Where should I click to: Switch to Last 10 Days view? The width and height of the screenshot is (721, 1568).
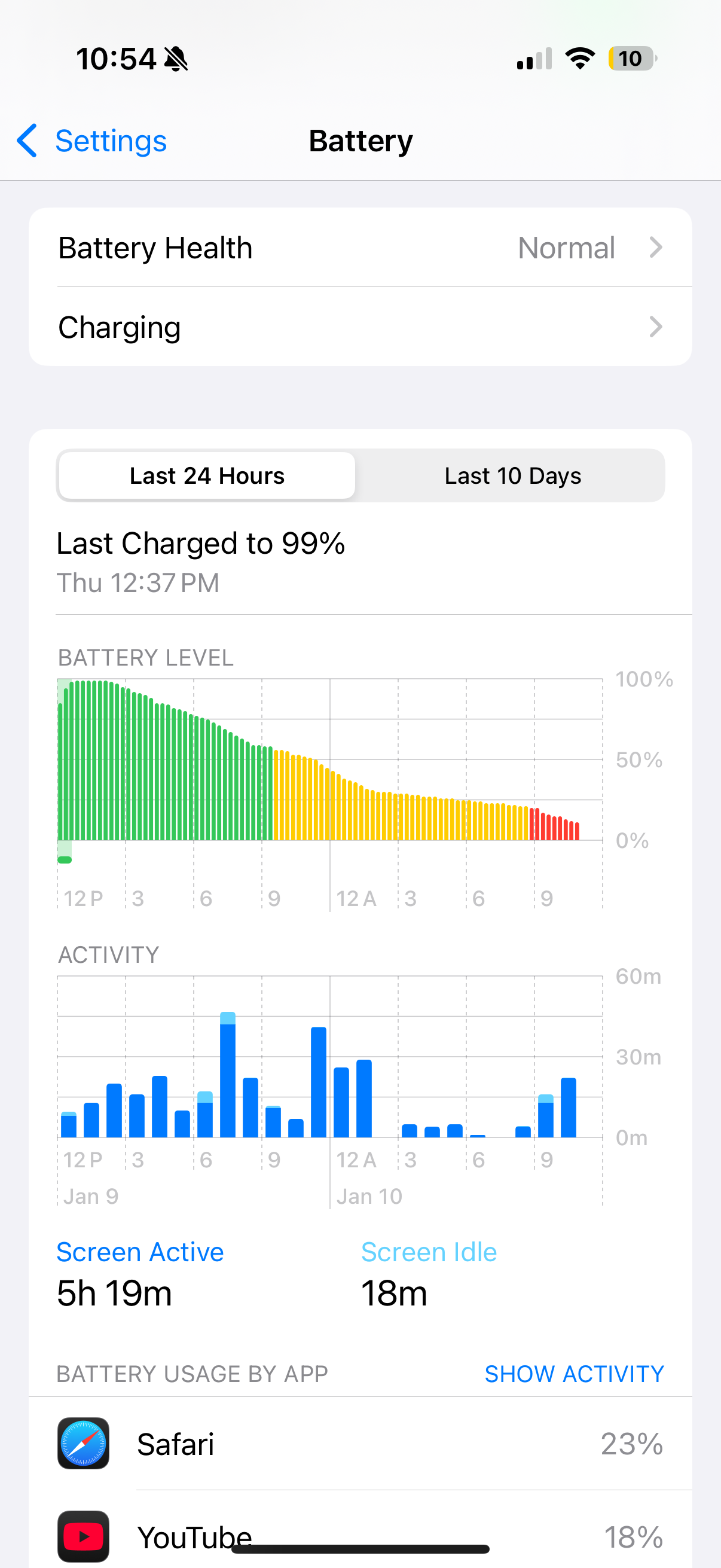(512, 476)
